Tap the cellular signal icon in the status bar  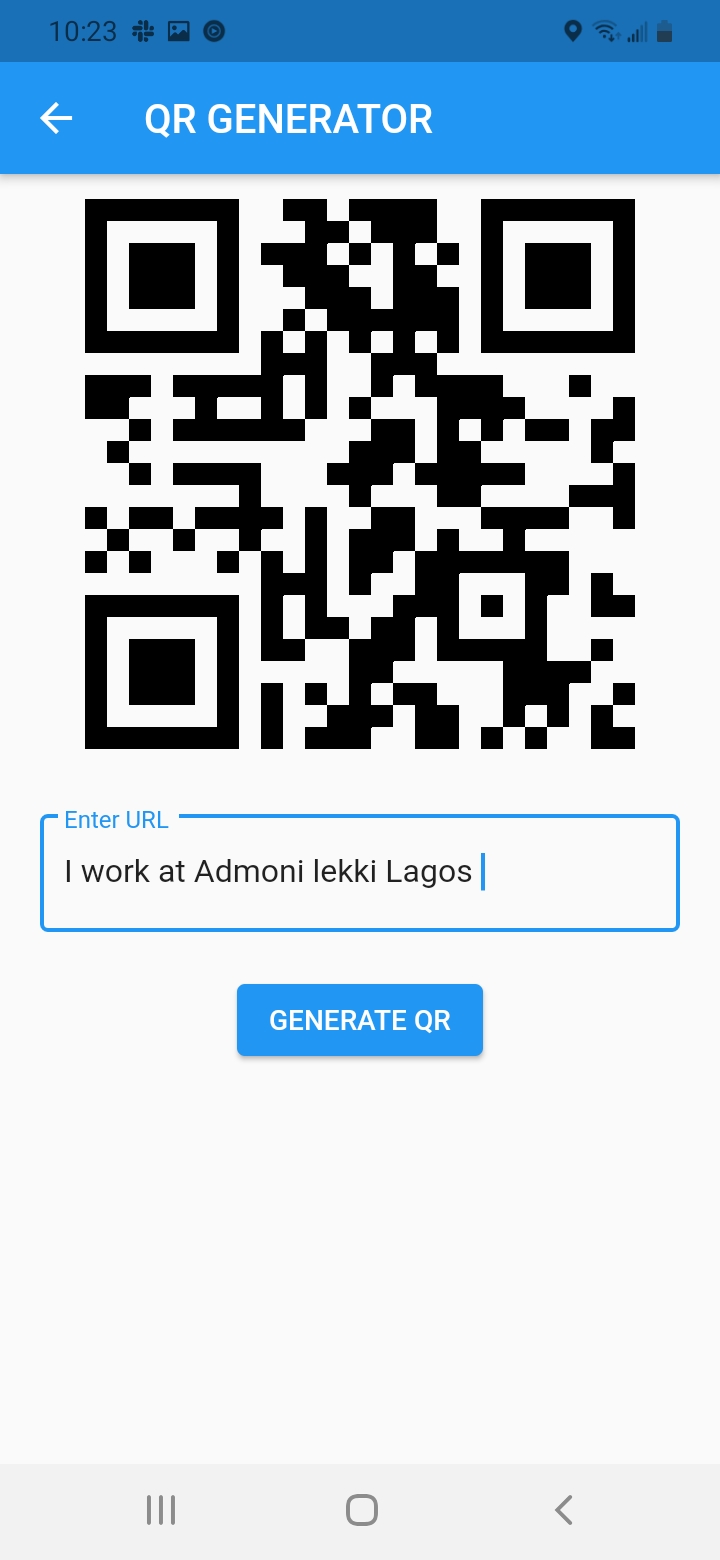pos(636,31)
